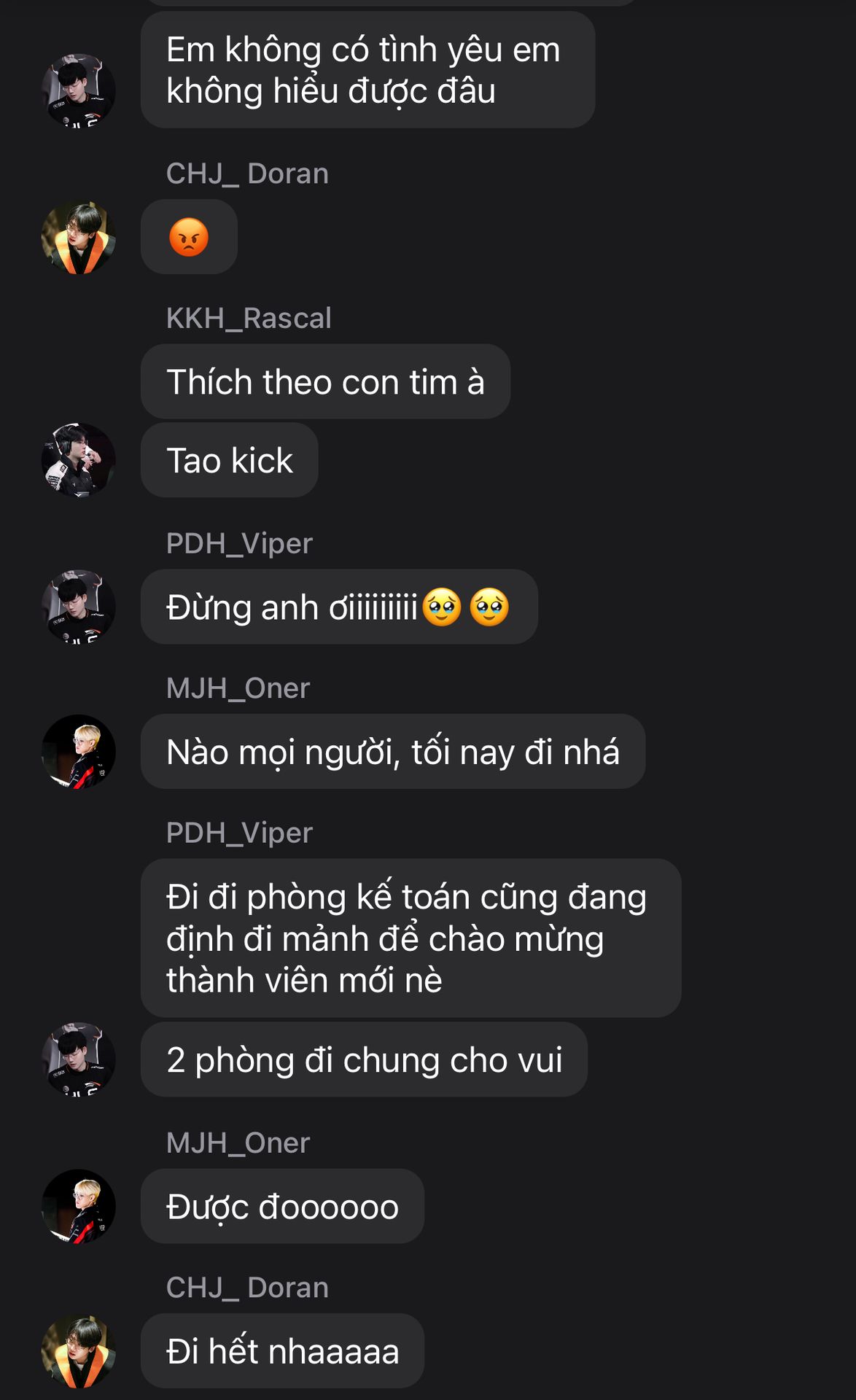856x1400 pixels.
Task: View MJH_Oner's profile picture beside "Nào mọi người"
Action: pyautogui.click(x=79, y=752)
